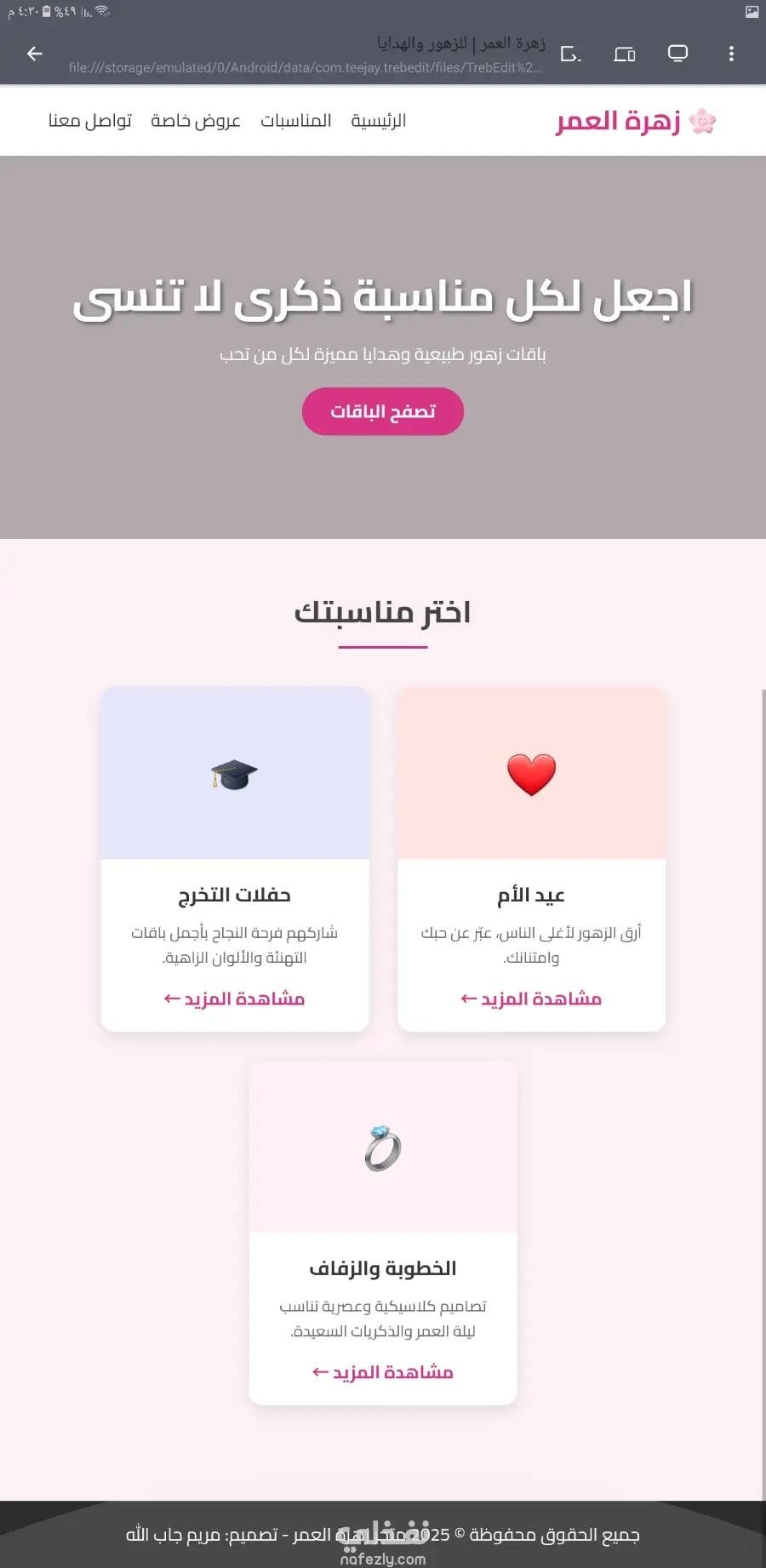The height and width of the screenshot is (1568, 766).
Task: Tap the زهرة العمر site logo
Action: click(636, 121)
